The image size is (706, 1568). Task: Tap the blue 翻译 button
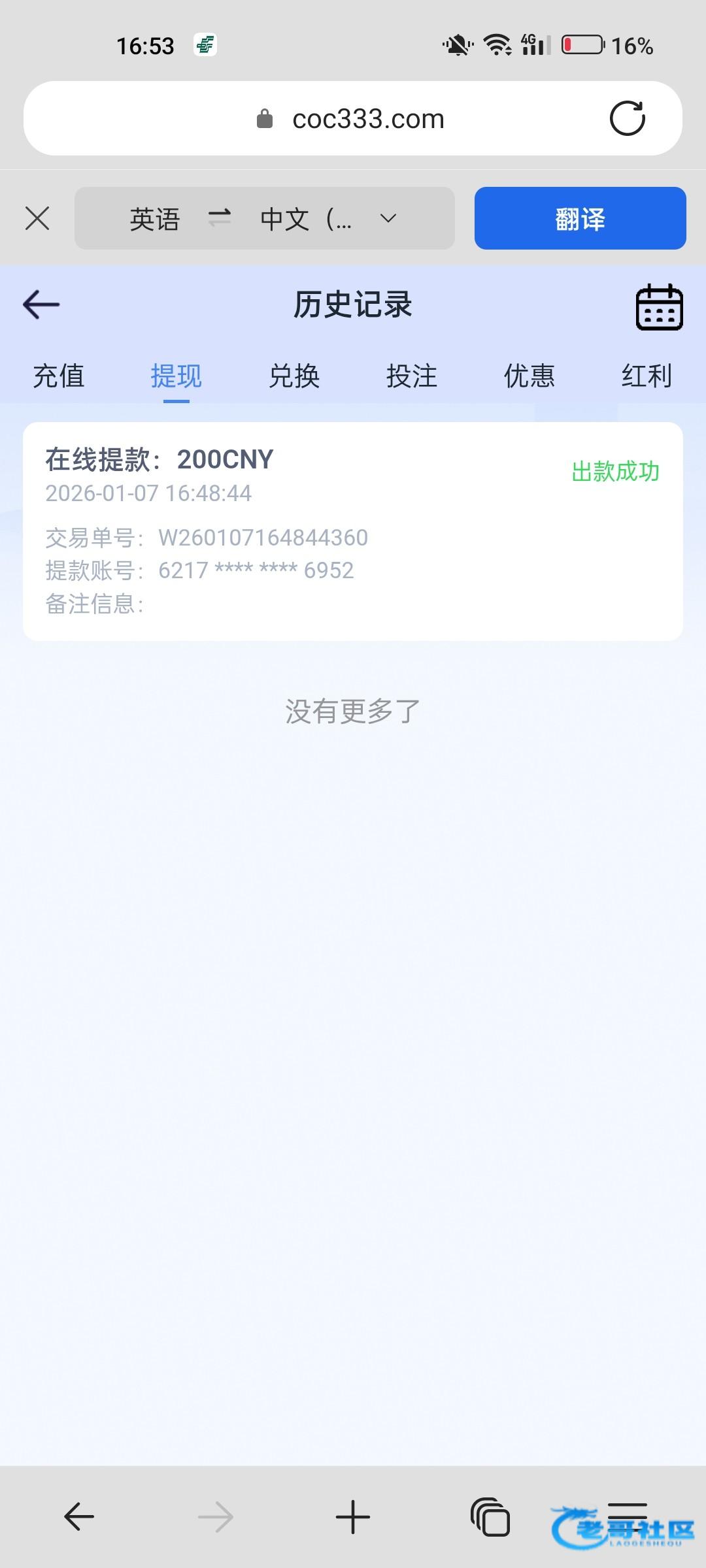pos(580,218)
